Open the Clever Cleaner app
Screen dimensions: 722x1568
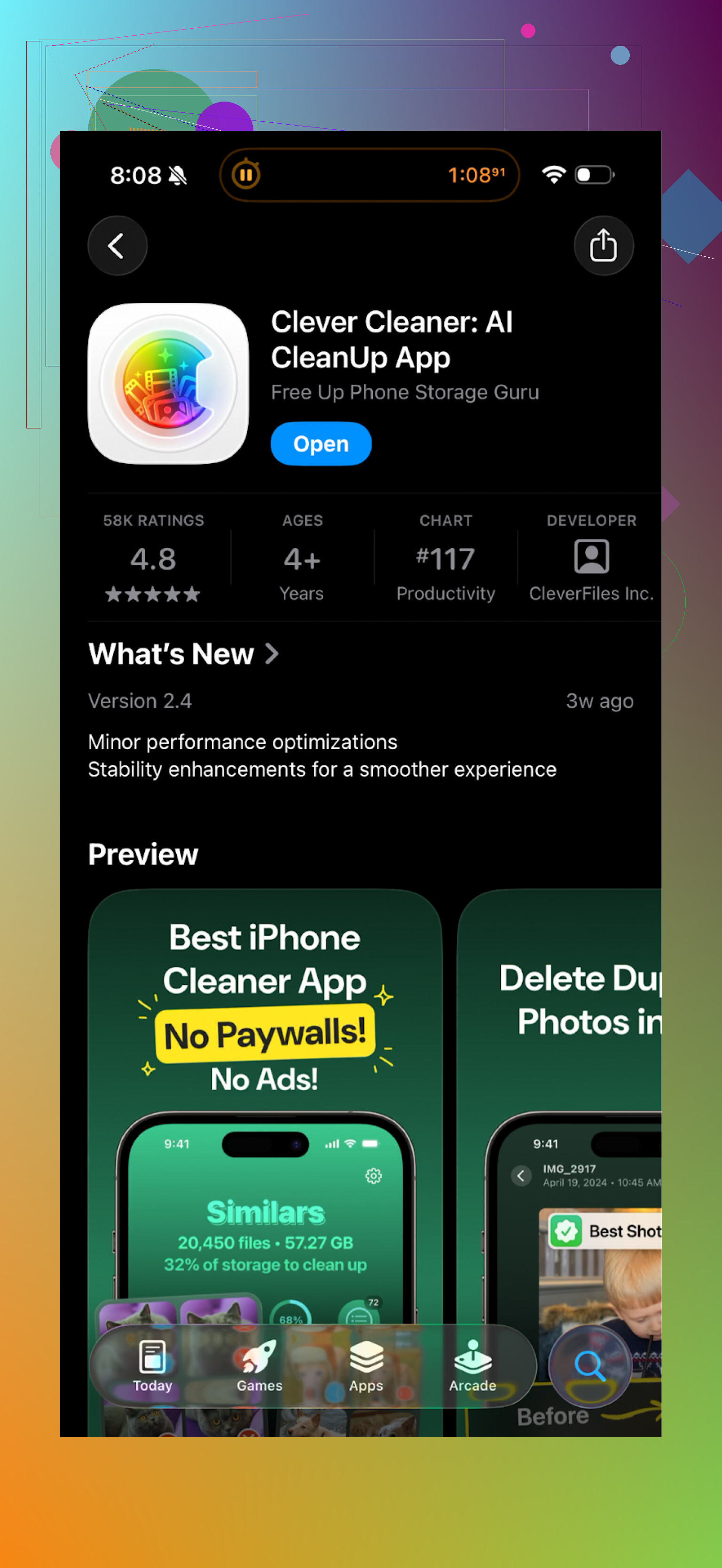pyautogui.click(x=321, y=444)
